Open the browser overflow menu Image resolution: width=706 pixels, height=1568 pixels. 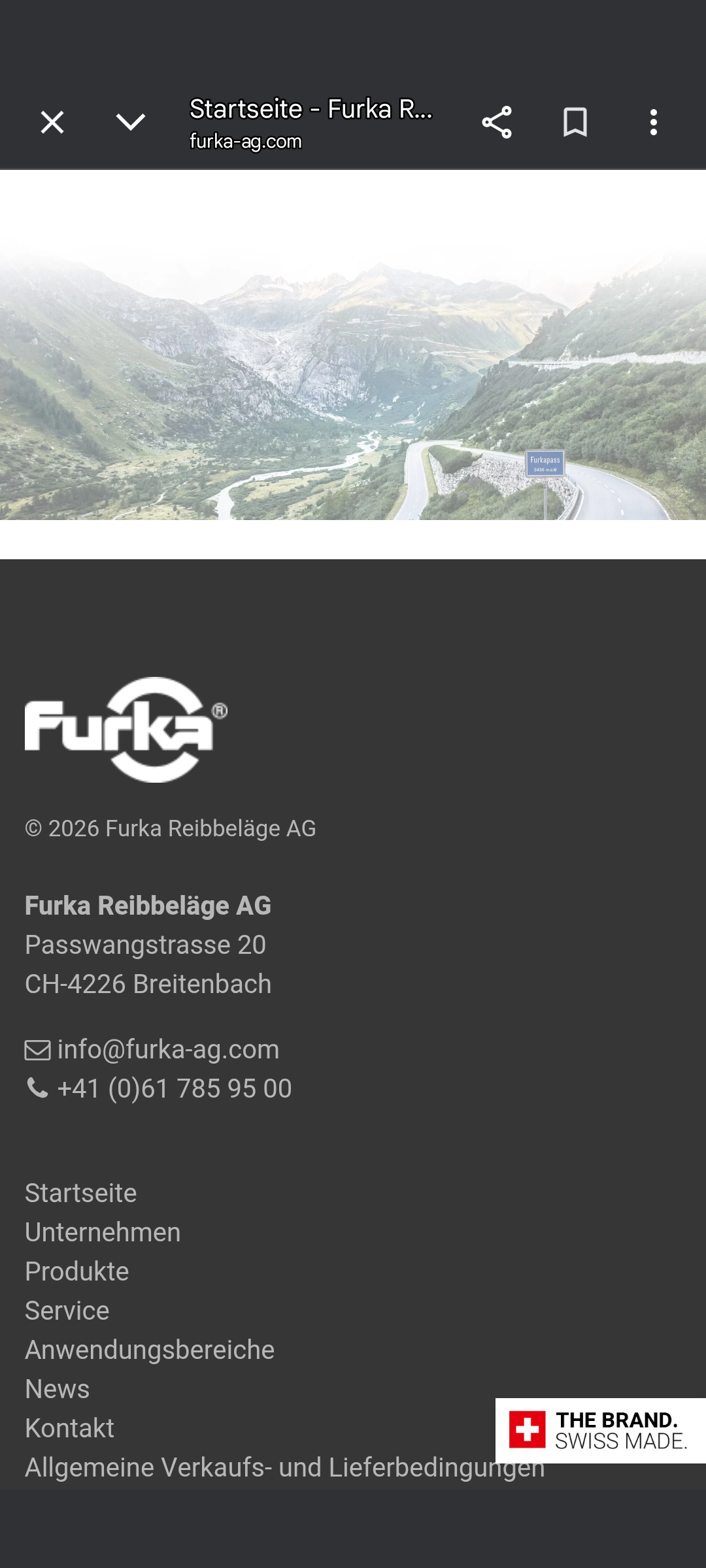pyautogui.click(x=654, y=122)
